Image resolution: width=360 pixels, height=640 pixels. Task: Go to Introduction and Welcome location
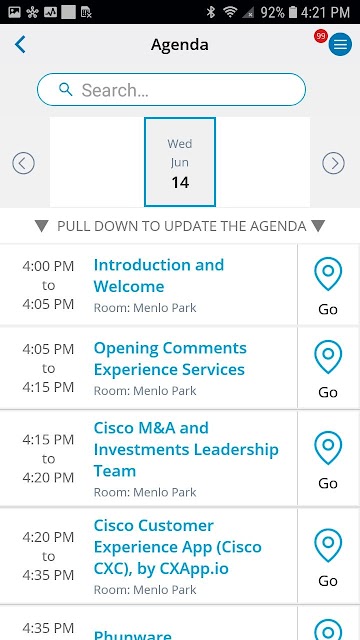pyautogui.click(x=328, y=286)
